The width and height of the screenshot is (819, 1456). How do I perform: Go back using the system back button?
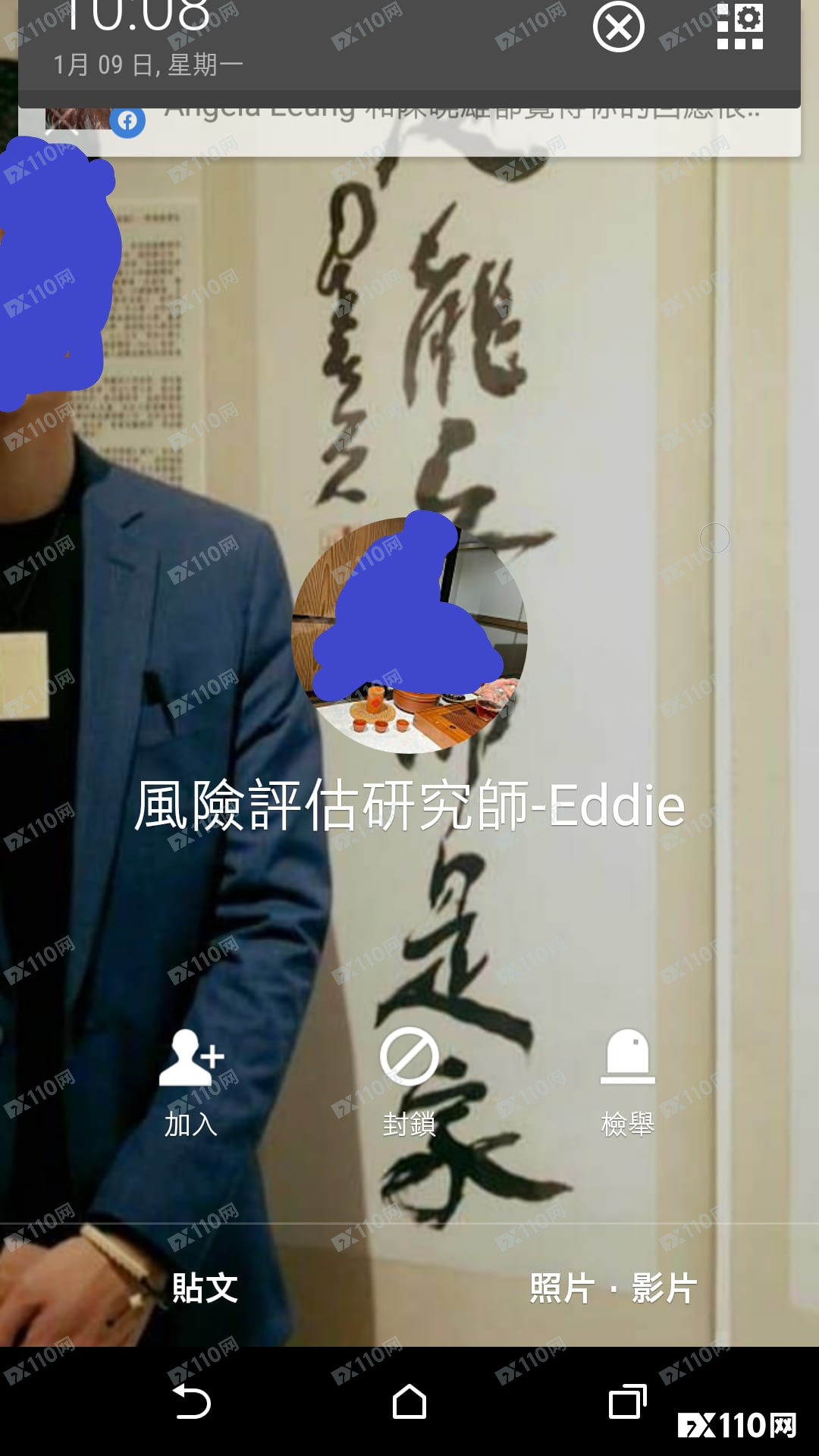tap(192, 1401)
